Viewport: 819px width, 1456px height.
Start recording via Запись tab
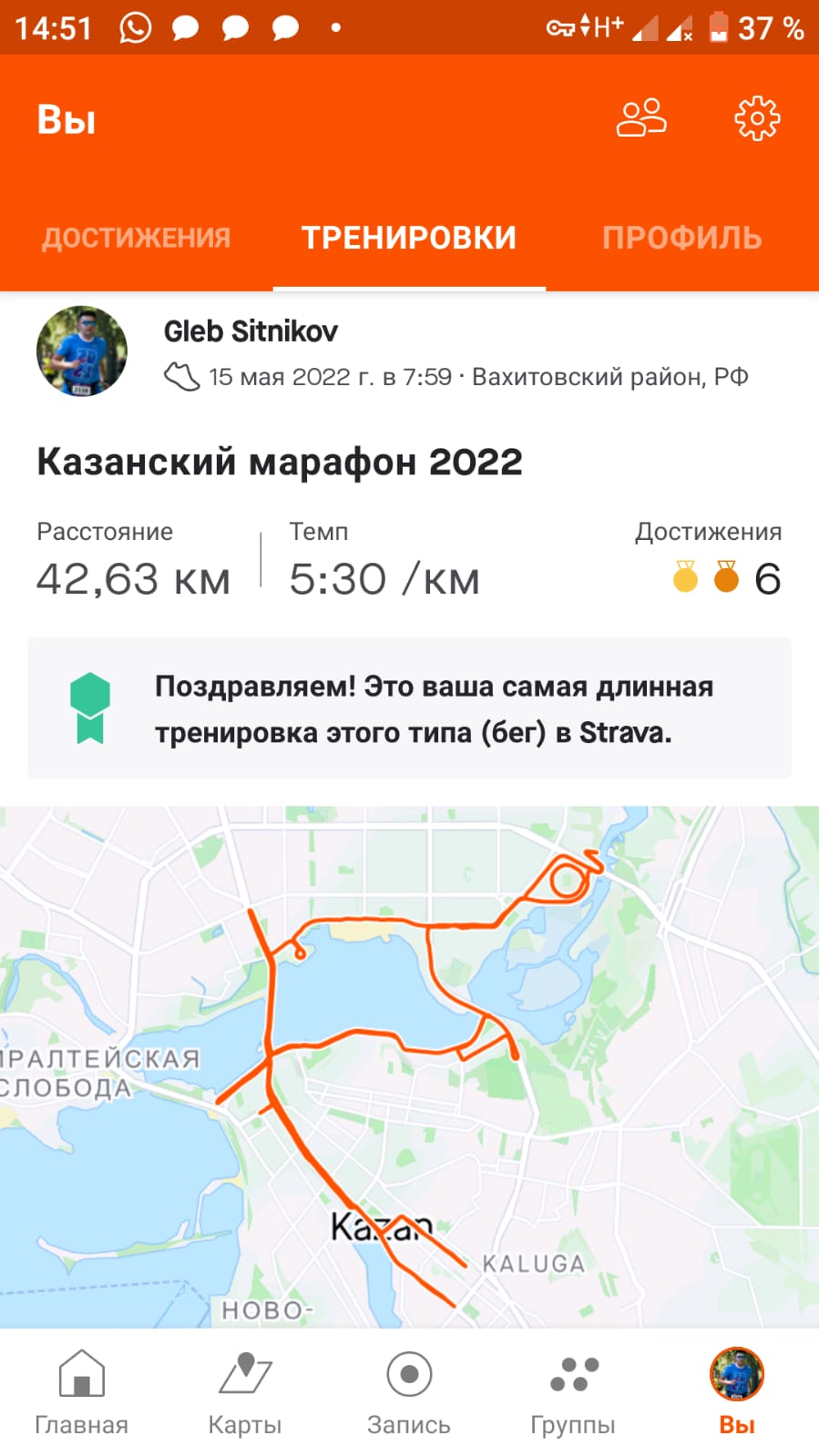tap(409, 1391)
